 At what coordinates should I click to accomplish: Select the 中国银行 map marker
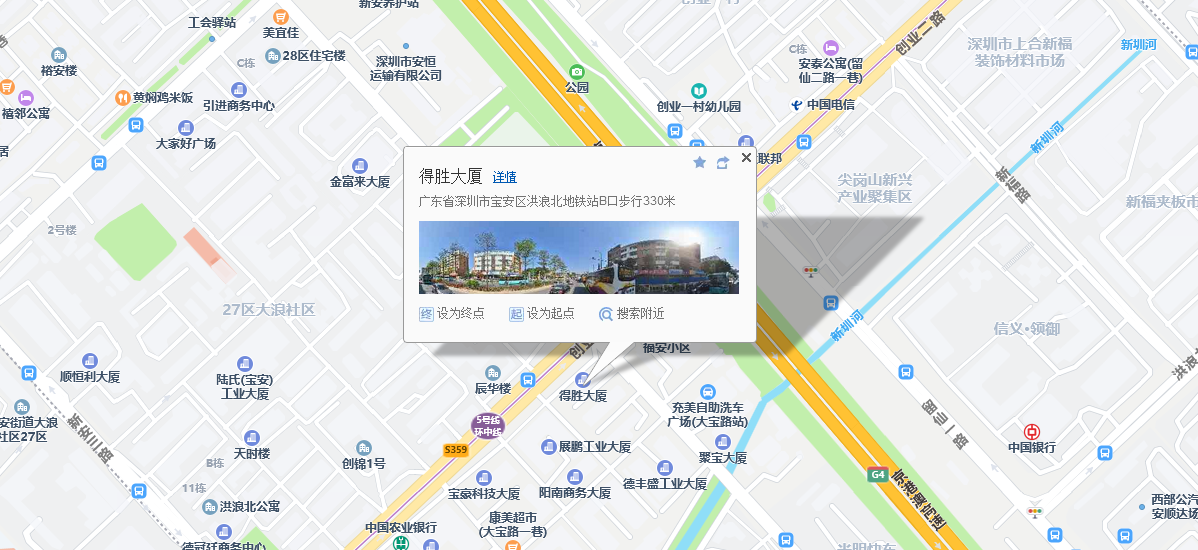(x=1031, y=431)
